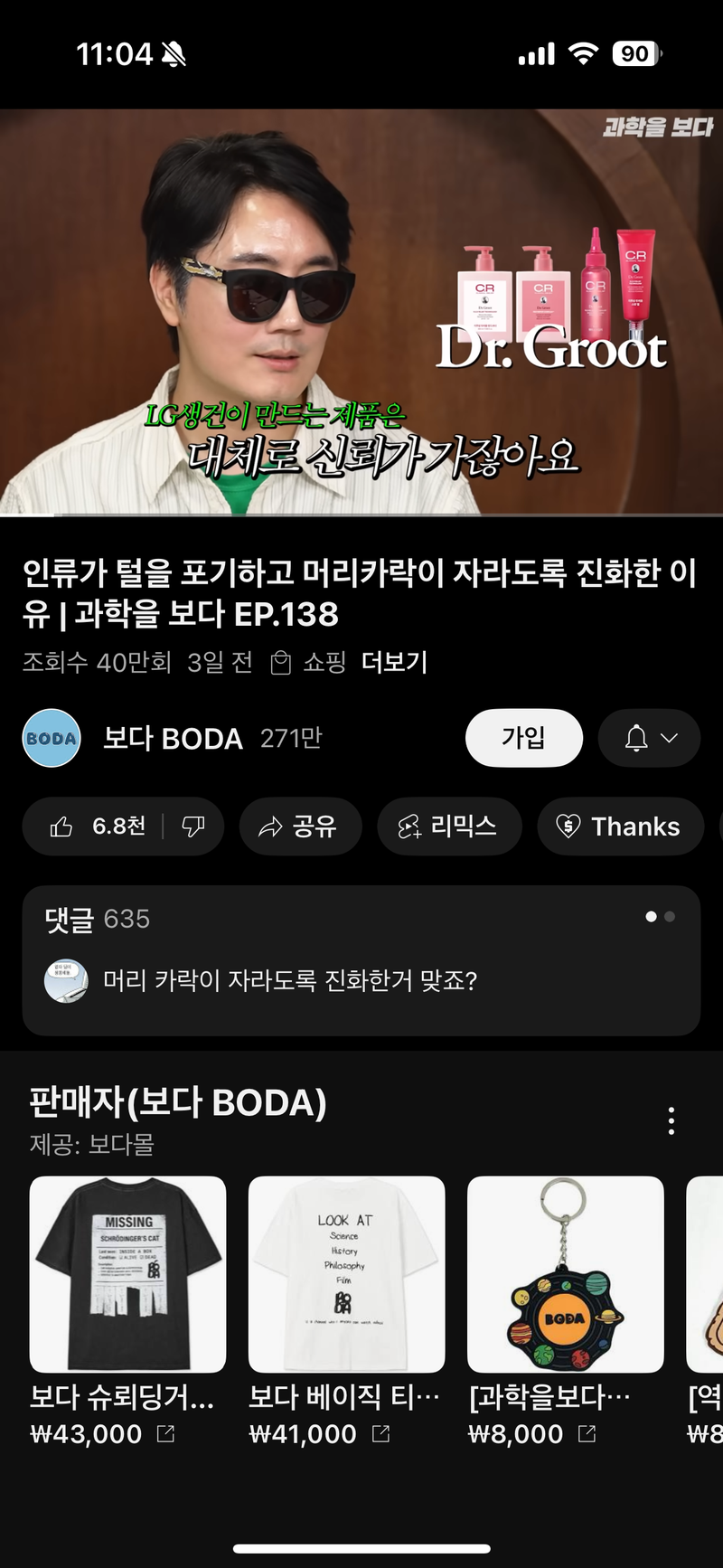Open the 보다 BODA channel page

pos(172,739)
